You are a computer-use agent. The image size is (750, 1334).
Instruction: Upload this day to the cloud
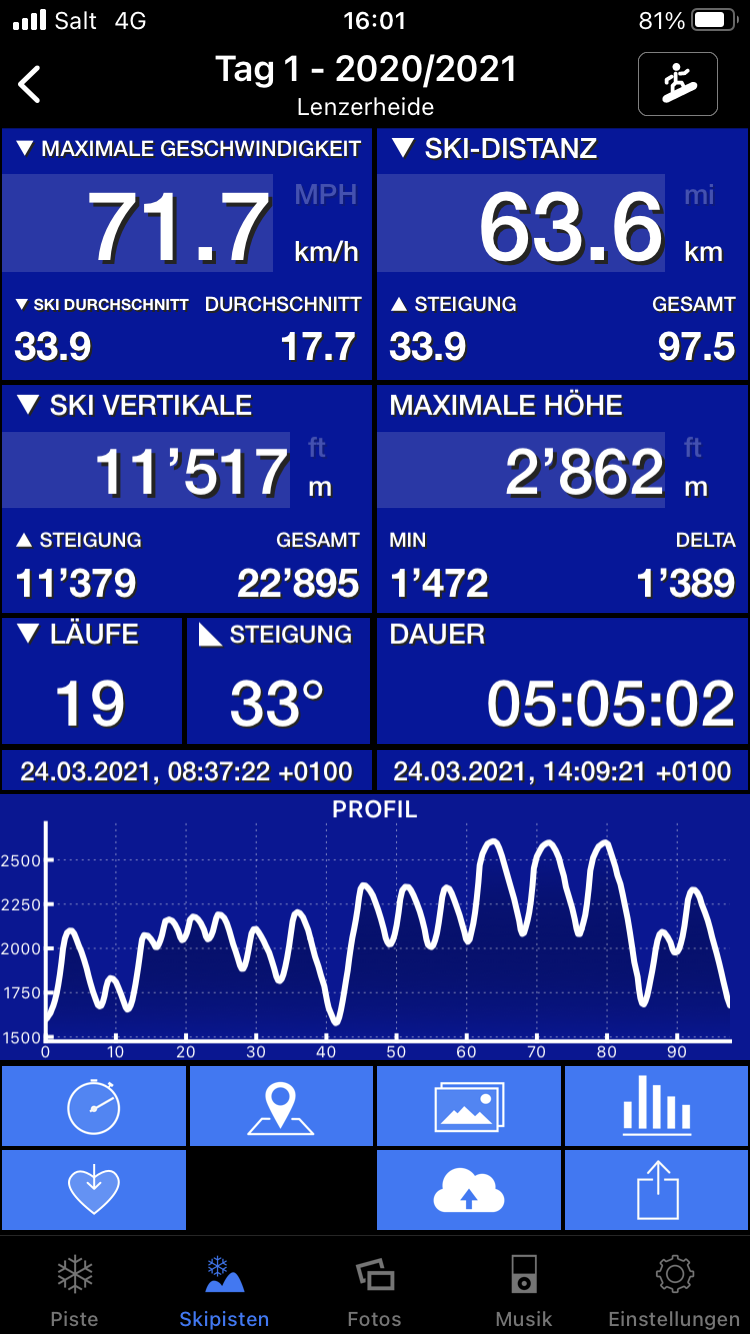(x=469, y=1190)
